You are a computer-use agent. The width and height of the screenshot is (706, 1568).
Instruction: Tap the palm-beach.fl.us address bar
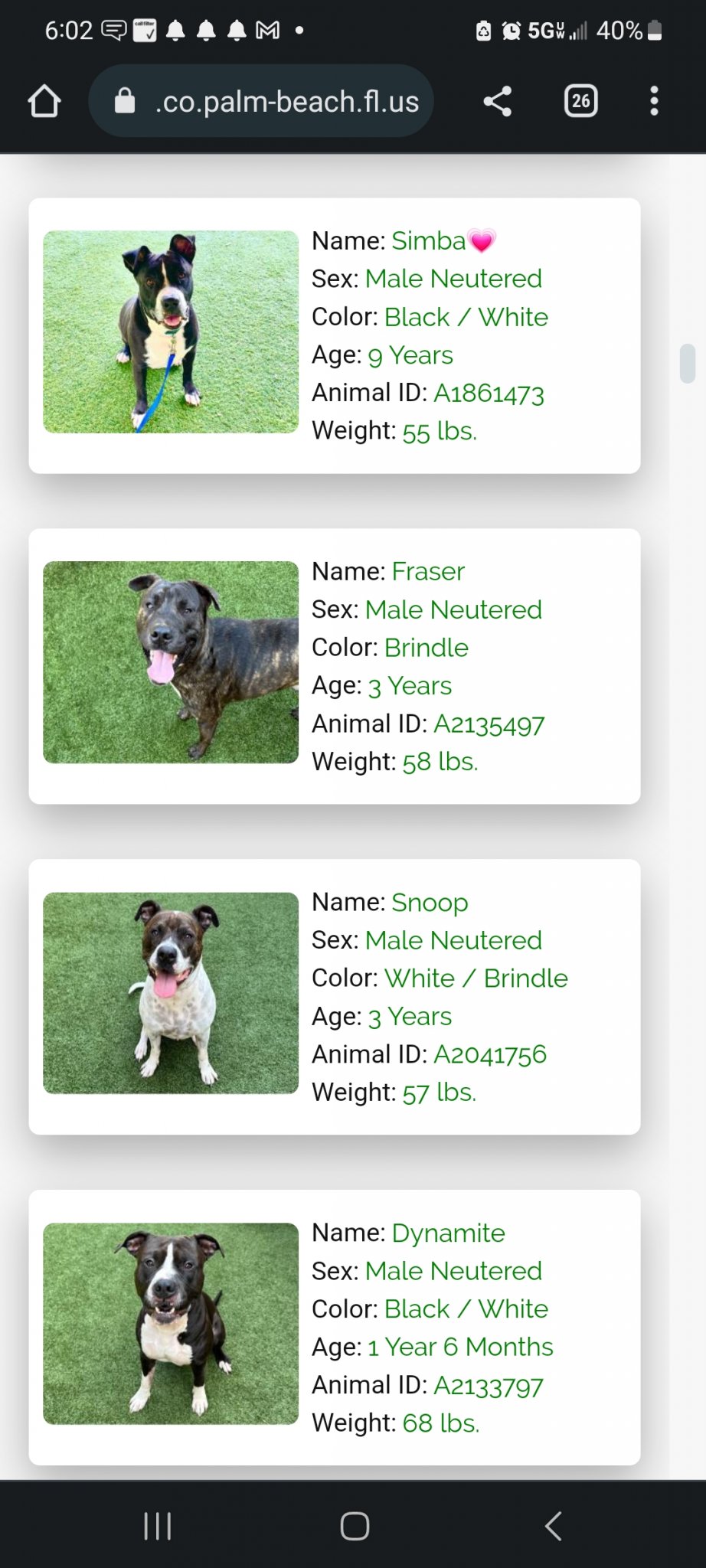(x=261, y=101)
